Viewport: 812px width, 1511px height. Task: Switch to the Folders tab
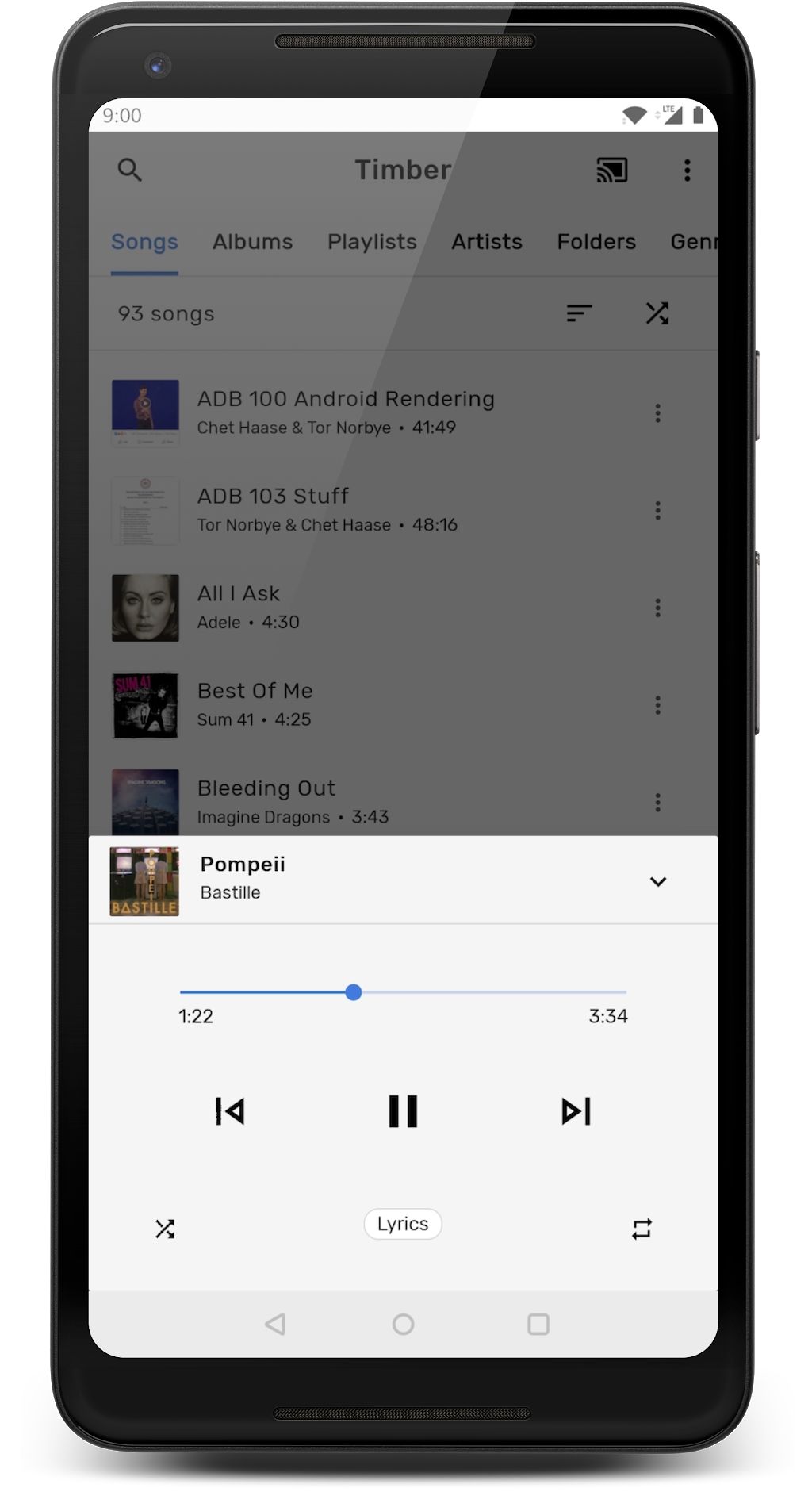(x=596, y=242)
